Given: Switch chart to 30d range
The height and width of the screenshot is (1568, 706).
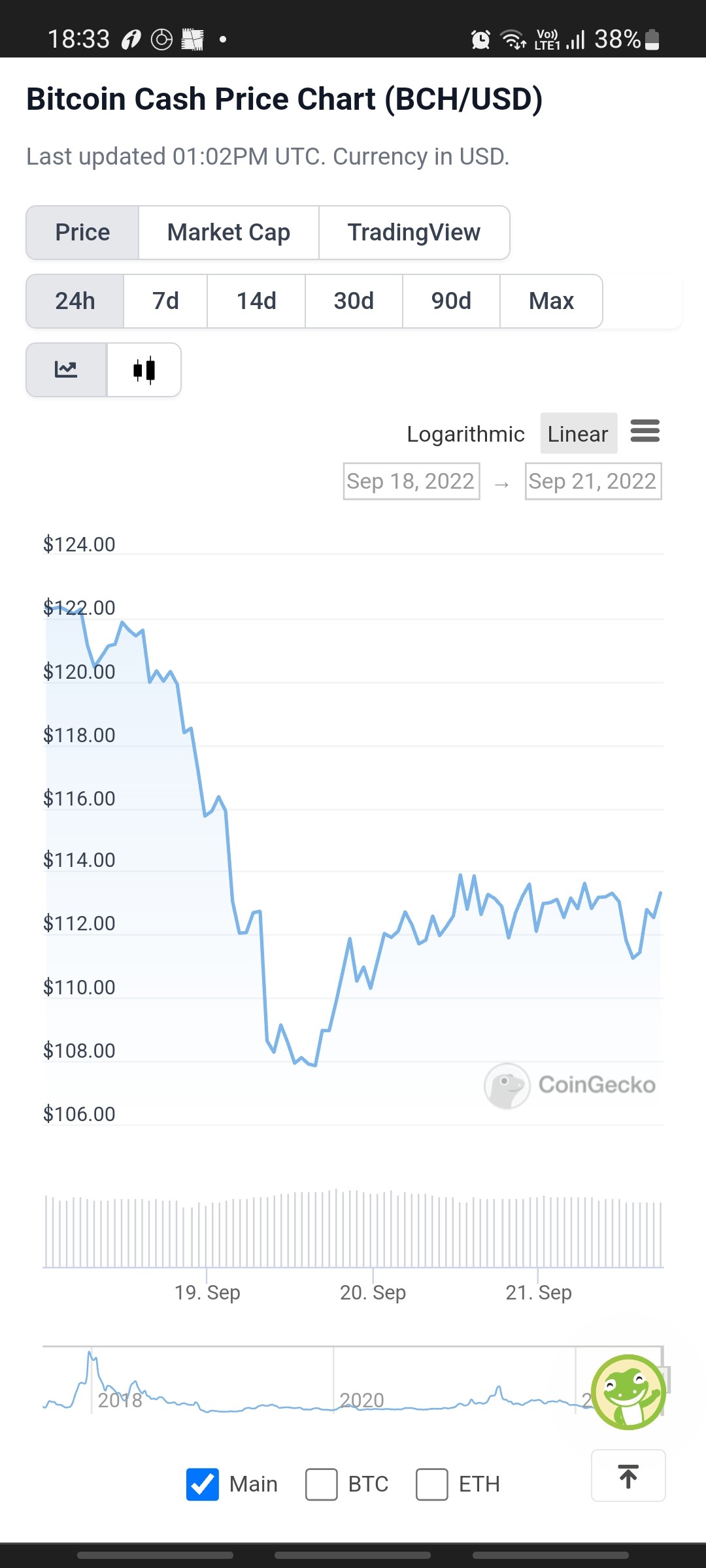Looking at the screenshot, I should tap(354, 301).
